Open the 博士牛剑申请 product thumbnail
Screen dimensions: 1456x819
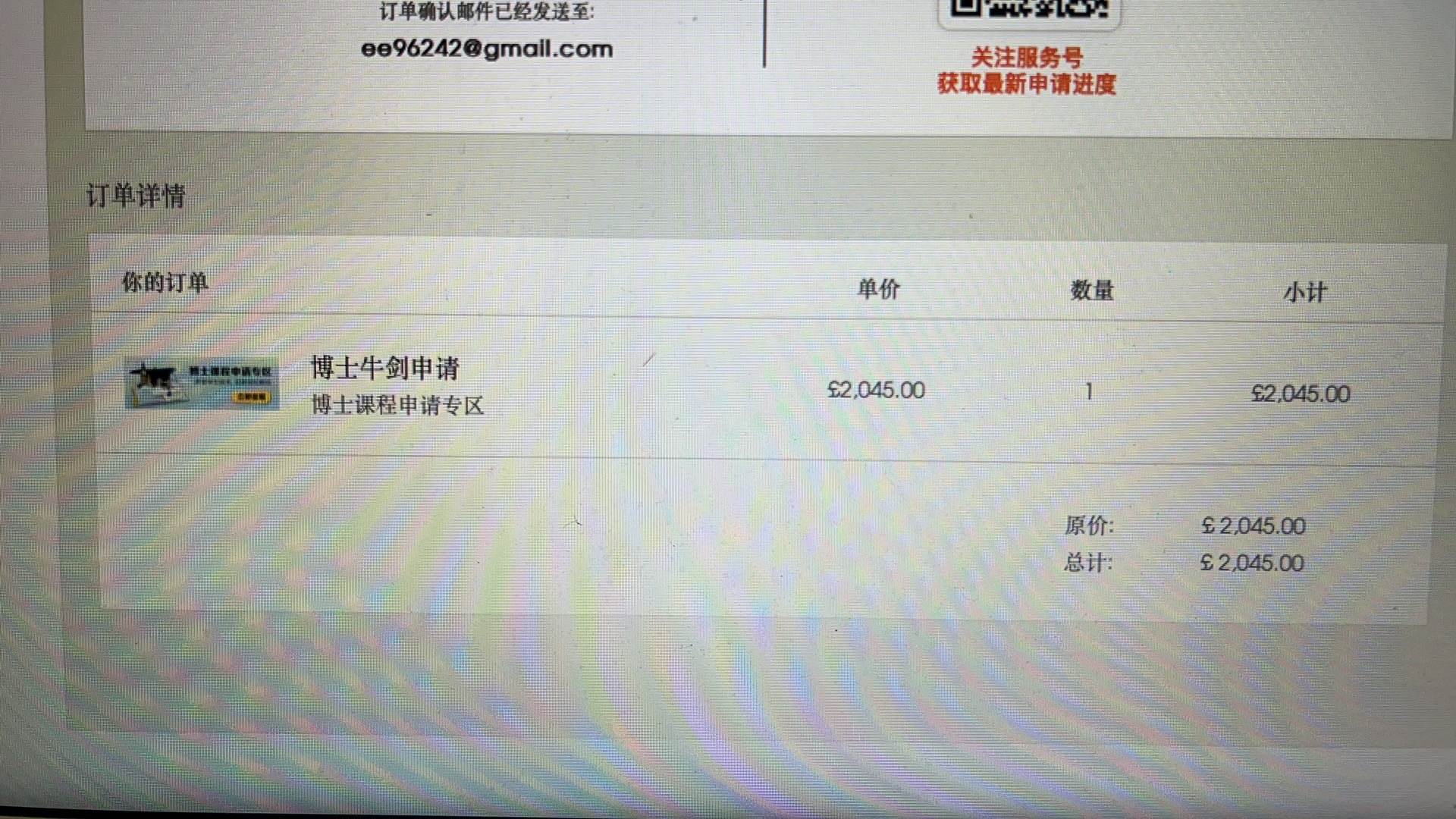[x=202, y=384]
